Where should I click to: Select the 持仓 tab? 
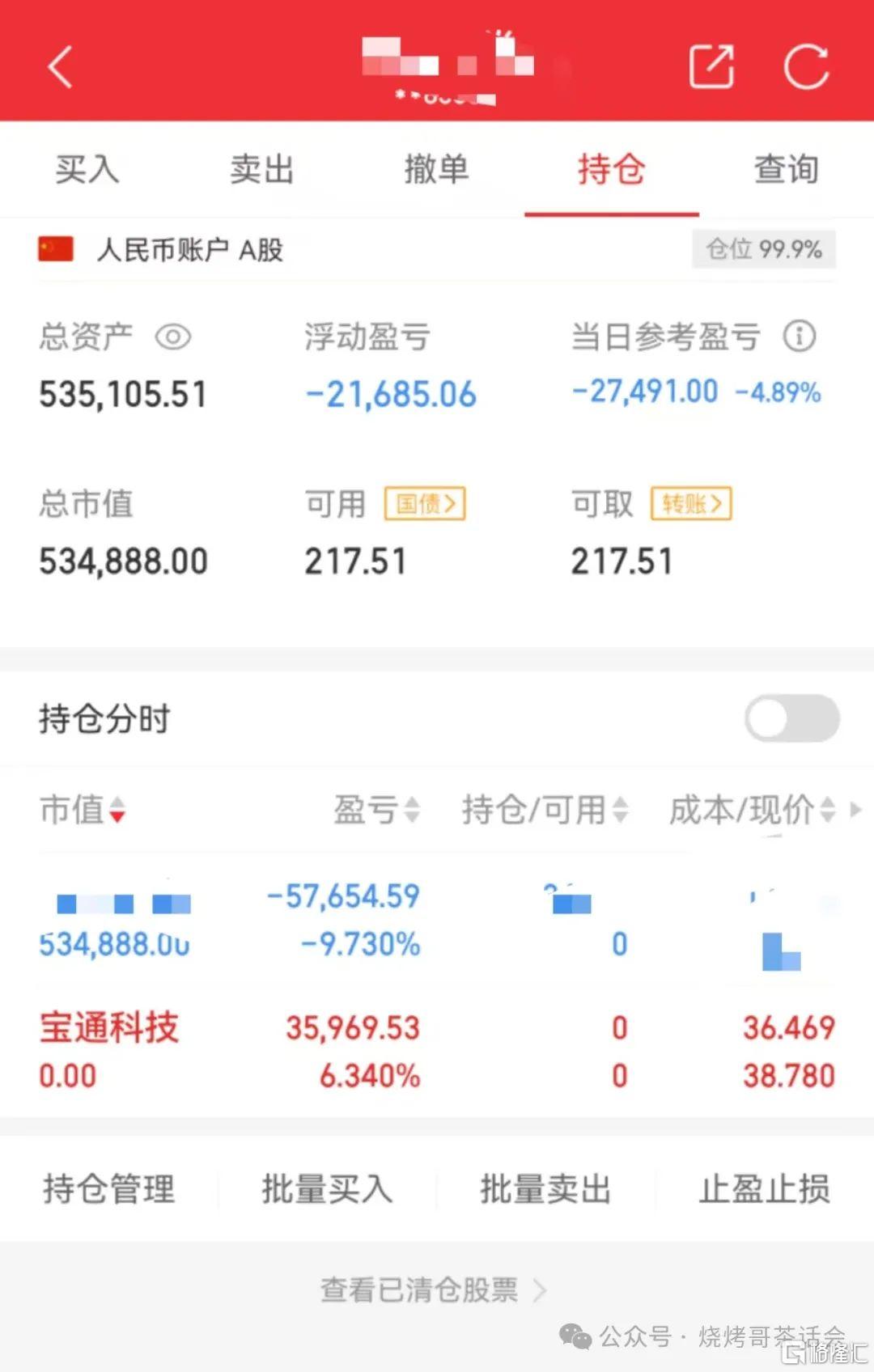tap(611, 170)
